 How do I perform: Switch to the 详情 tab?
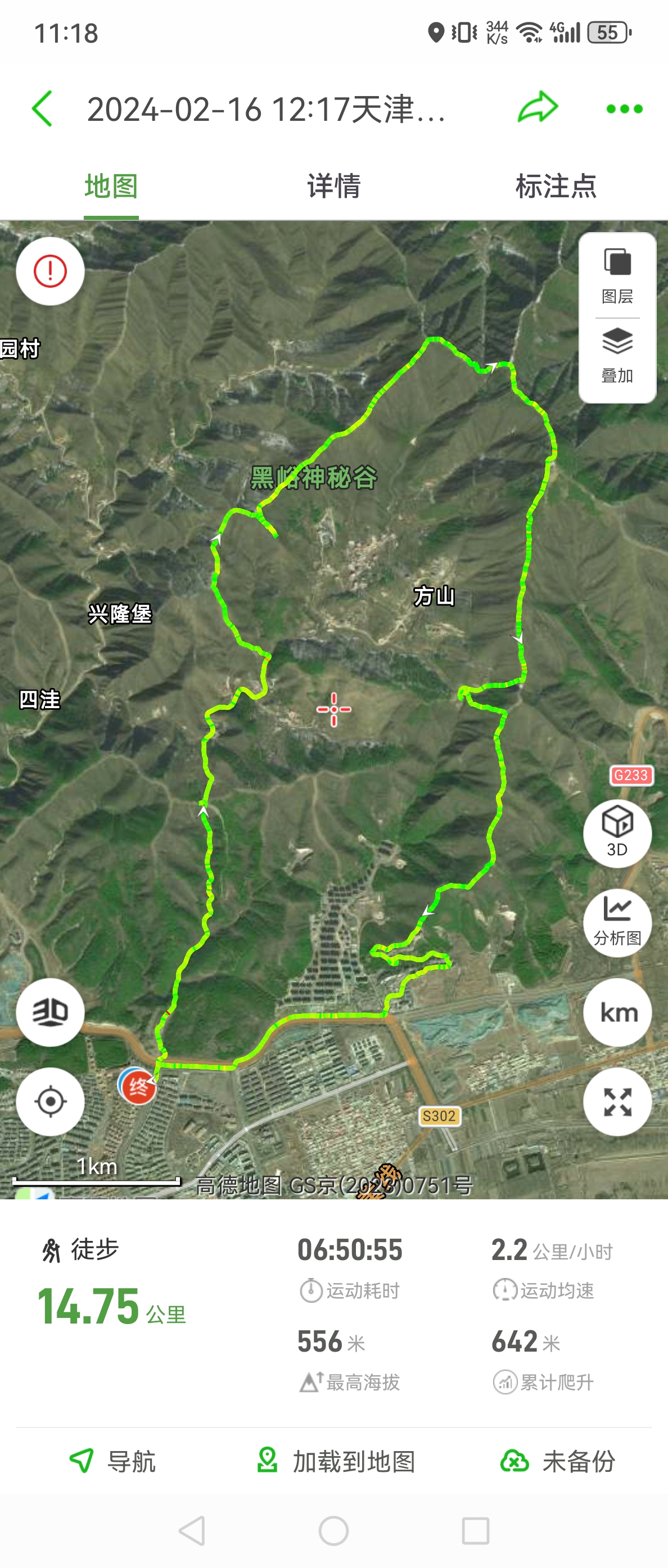[x=333, y=185]
